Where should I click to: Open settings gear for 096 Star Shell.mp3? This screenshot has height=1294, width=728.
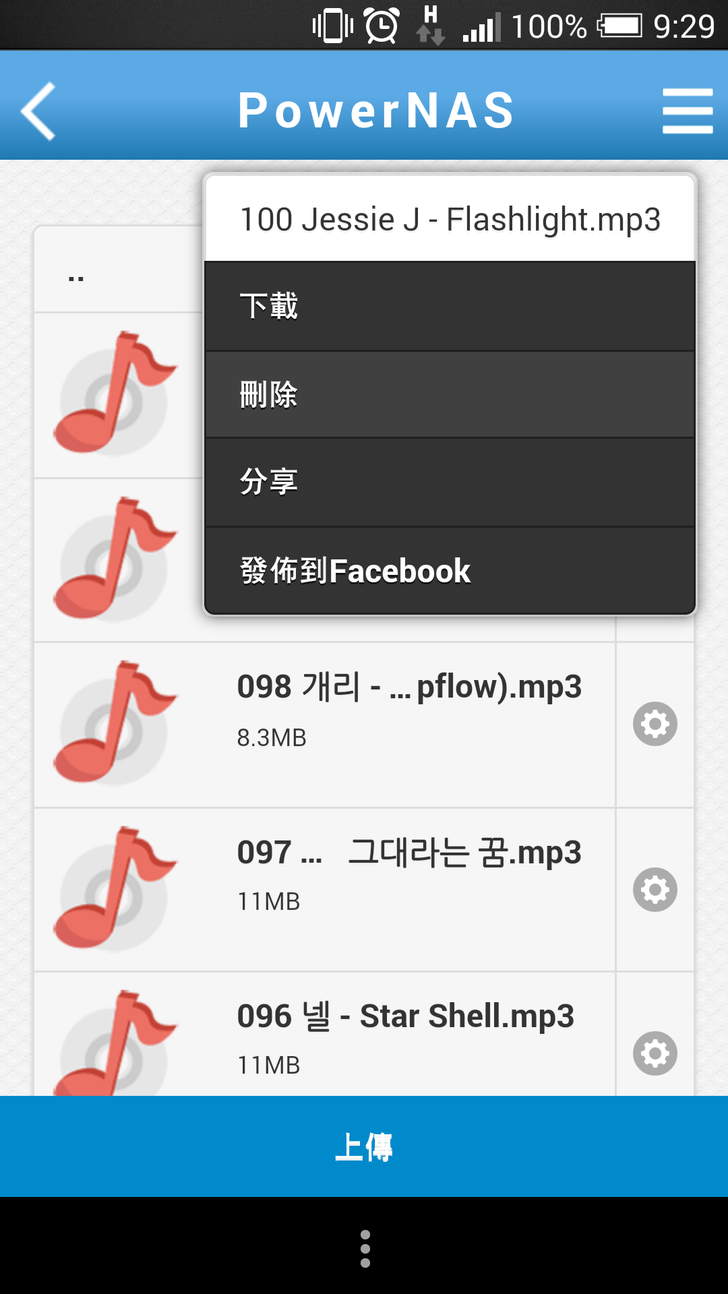pyautogui.click(x=655, y=1053)
